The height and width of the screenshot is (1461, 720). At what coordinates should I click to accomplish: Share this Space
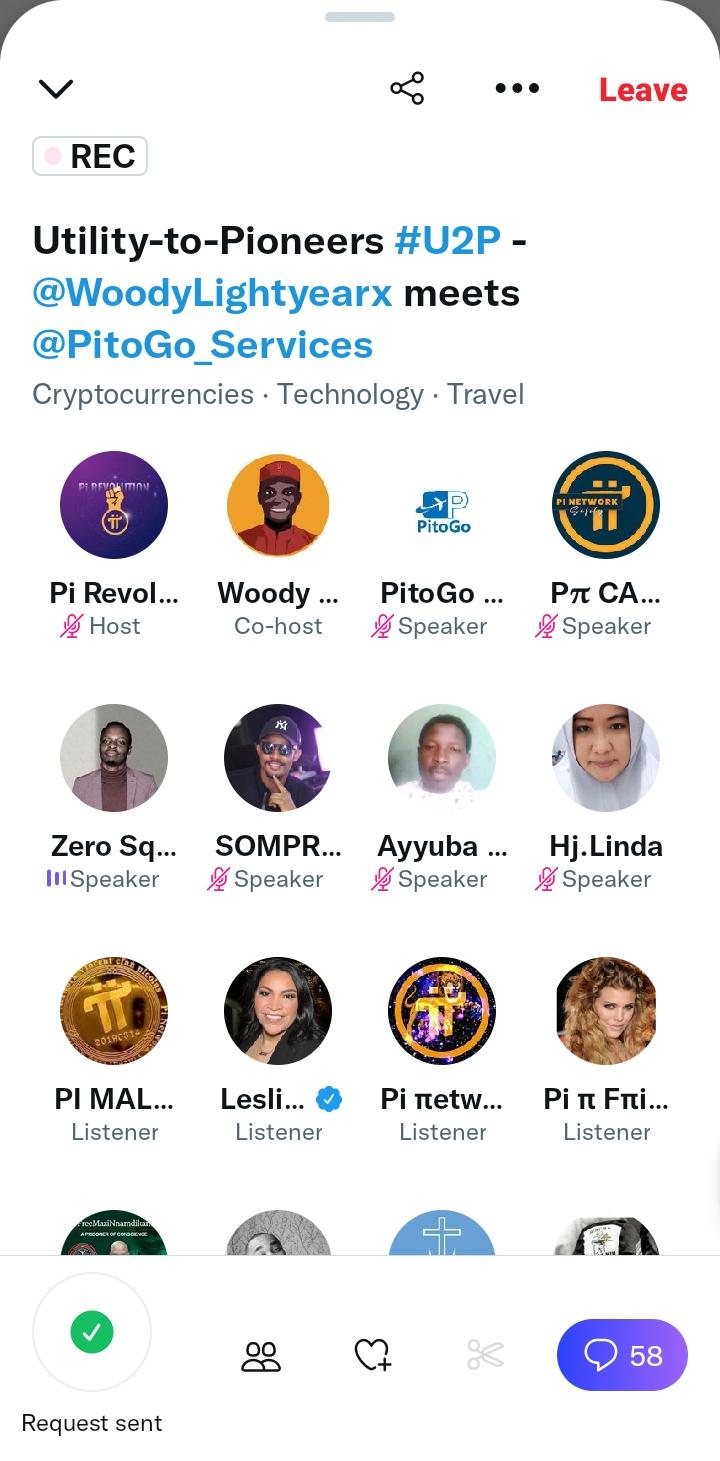[407, 89]
